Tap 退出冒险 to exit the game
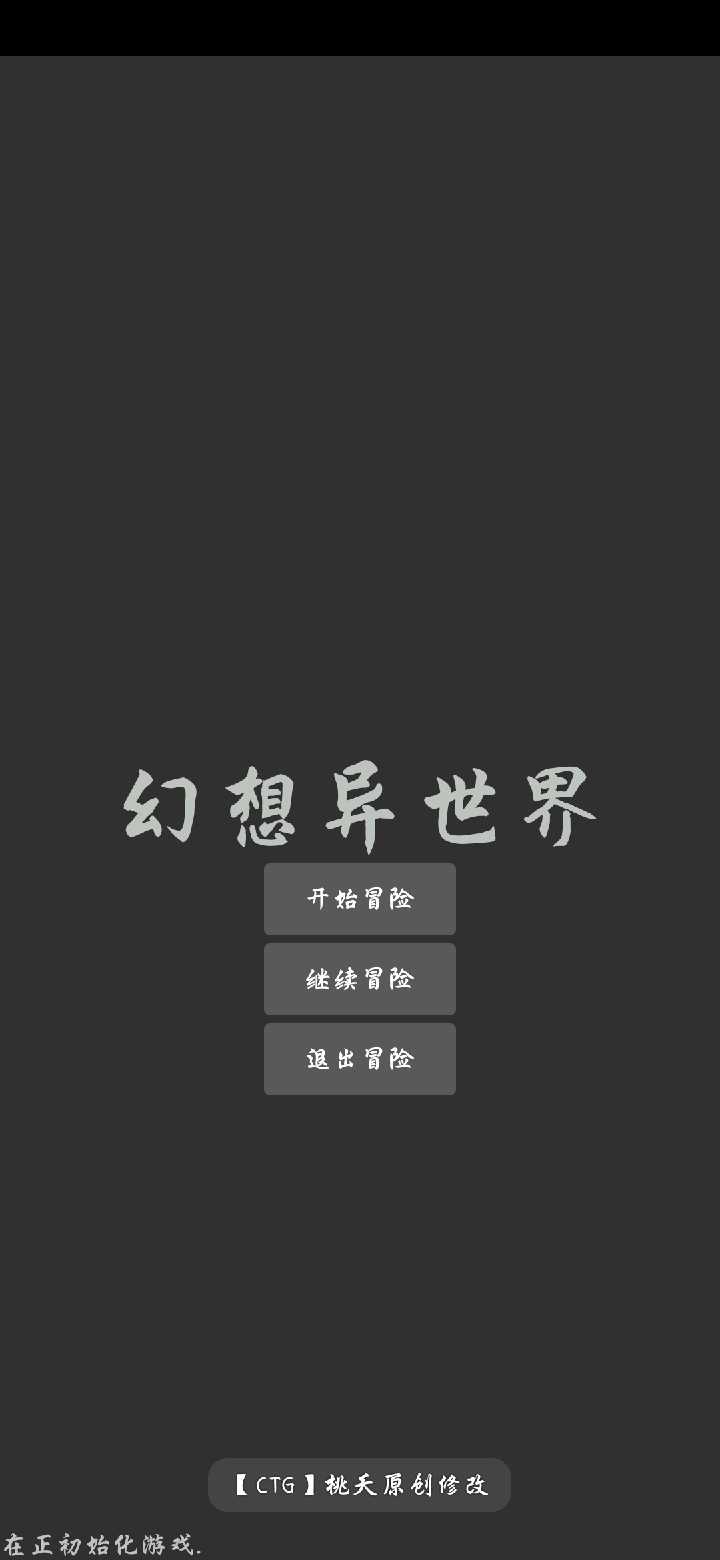This screenshot has width=720, height=1560. click(x=360, y=1059)
